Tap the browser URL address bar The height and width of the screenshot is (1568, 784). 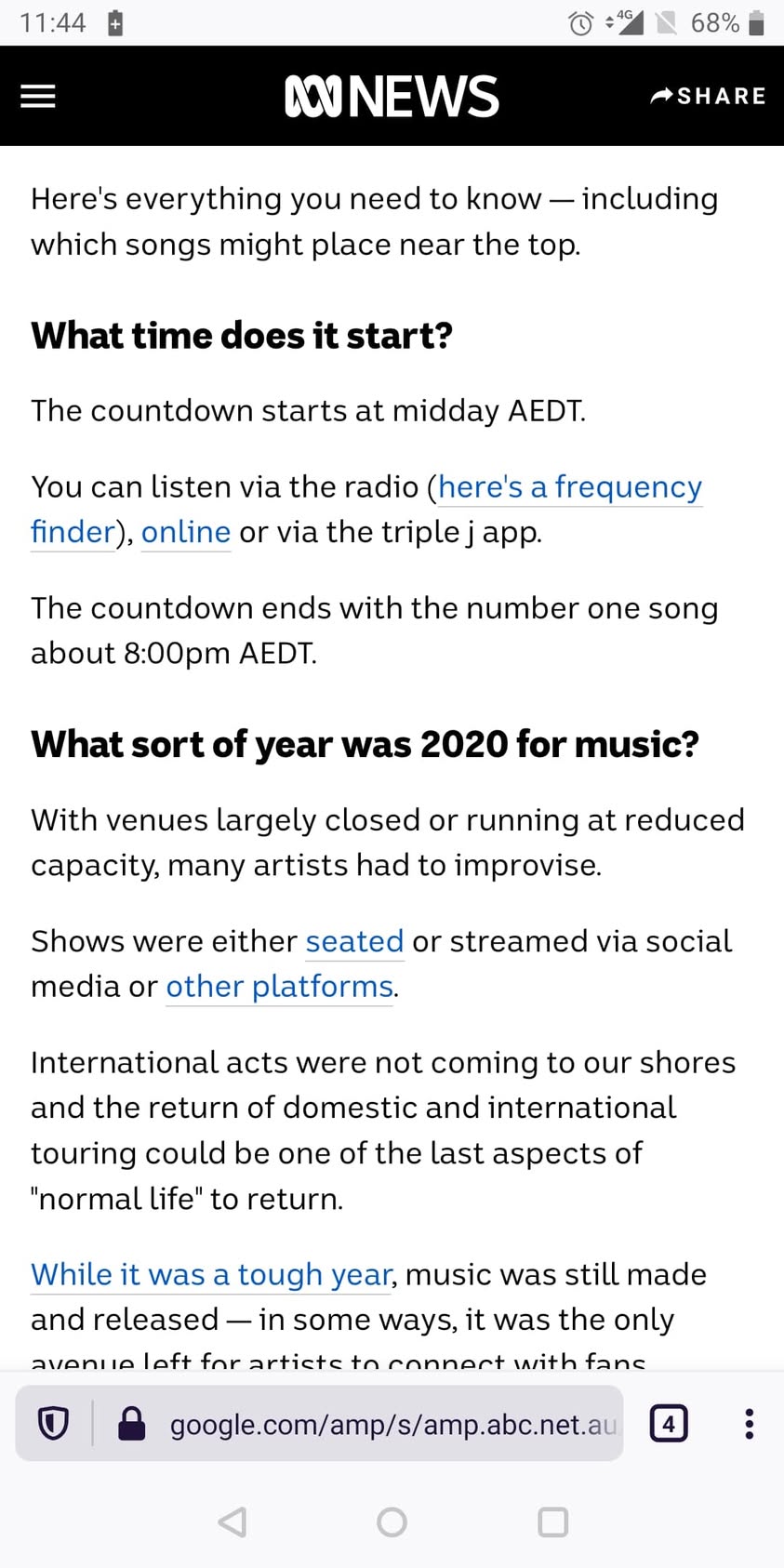coord(392,1424)
